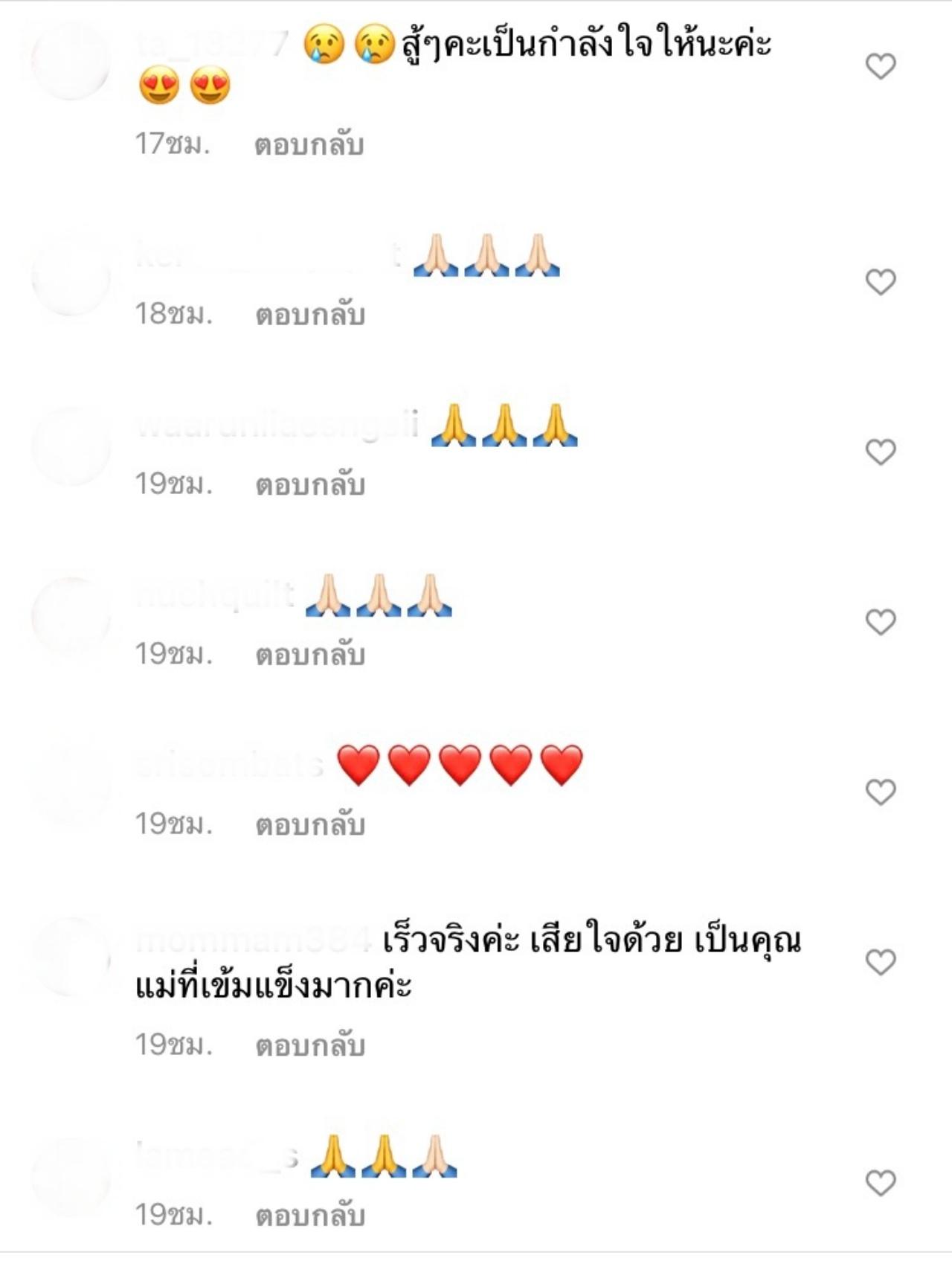Like the comment with three yellow praying hands
Viewport: 952px width, 1264px height.
point(881,452)
